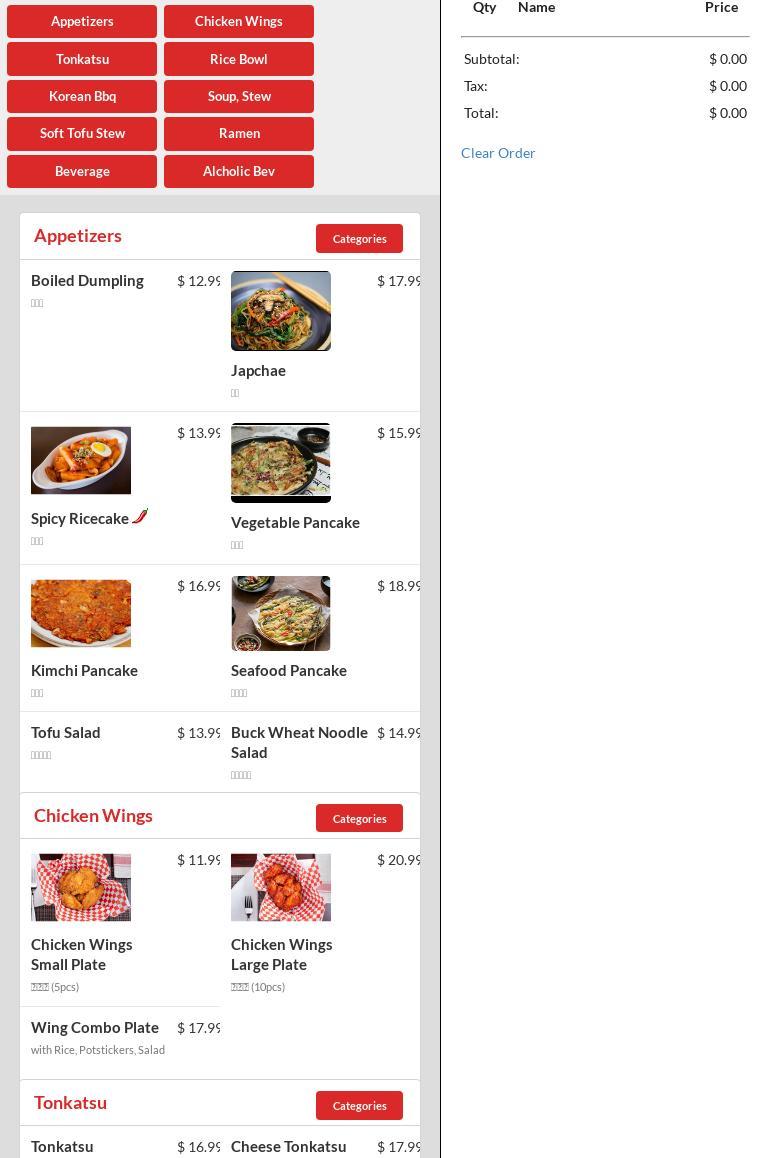The image size is (770, 1158).
Task: Go to the Korean Bbq category
Action: click(82, 96)
